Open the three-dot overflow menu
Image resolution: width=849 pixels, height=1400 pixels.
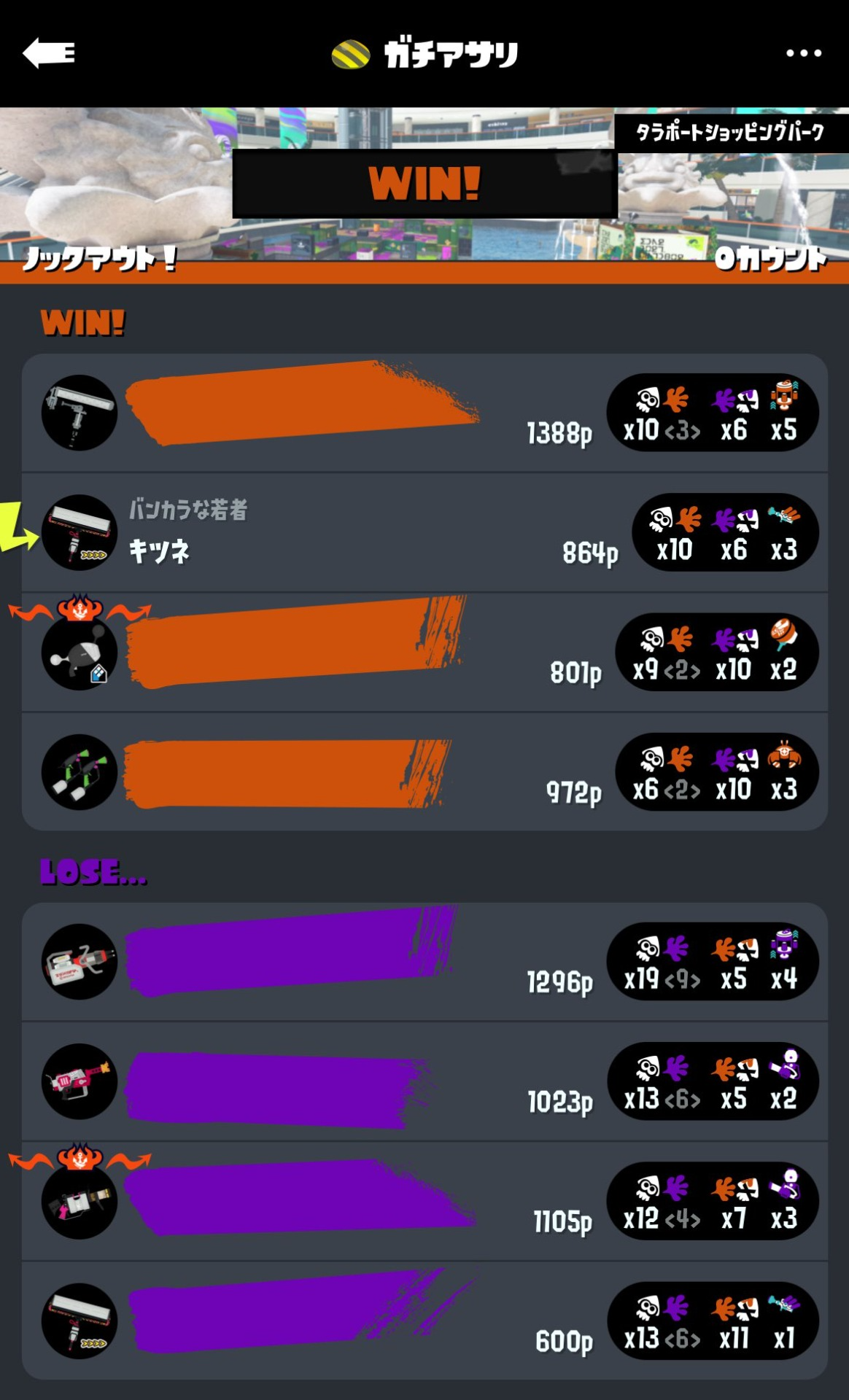[803, 53]
